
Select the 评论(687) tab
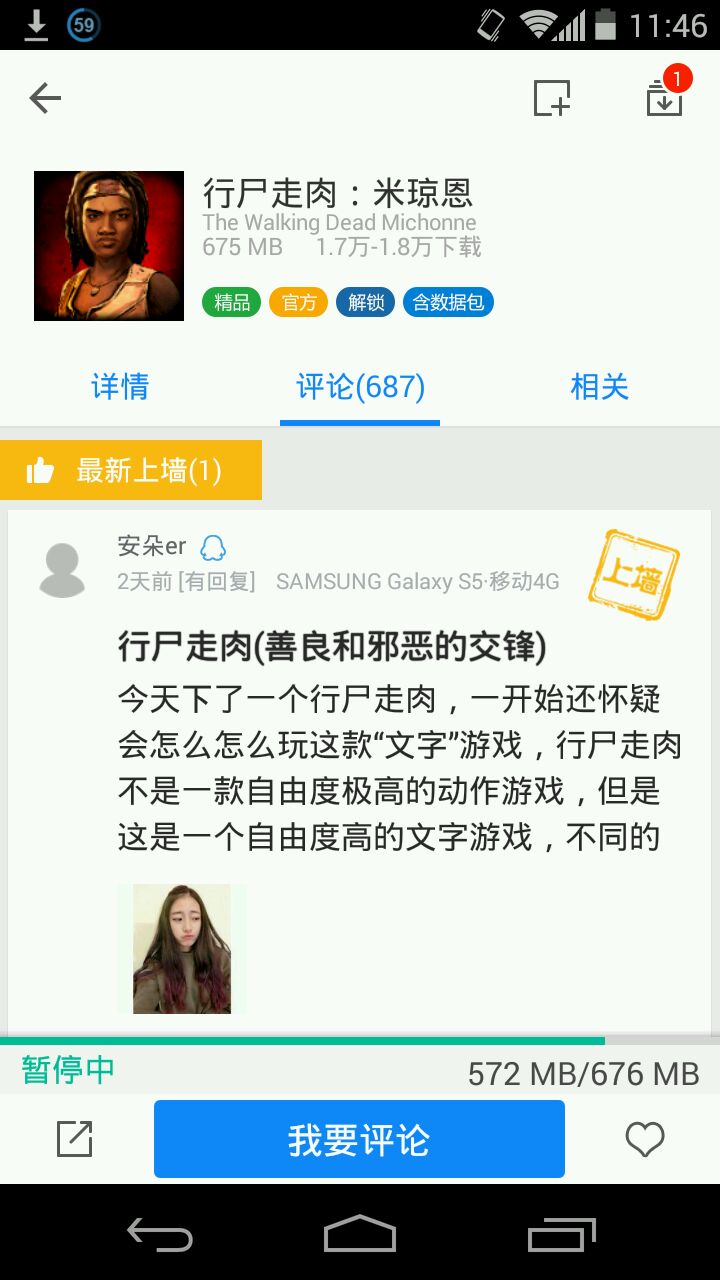(x=360, y=386)
